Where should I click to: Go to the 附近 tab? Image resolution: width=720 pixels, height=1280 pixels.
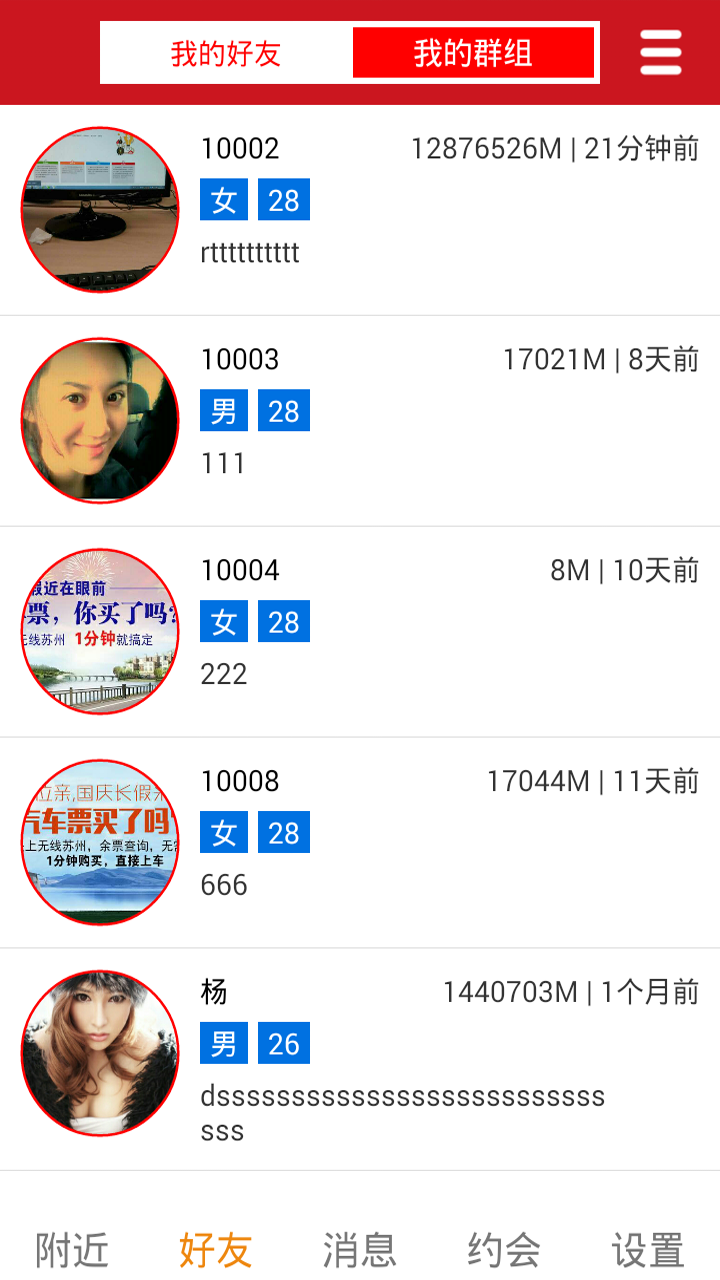(72, 1250)
